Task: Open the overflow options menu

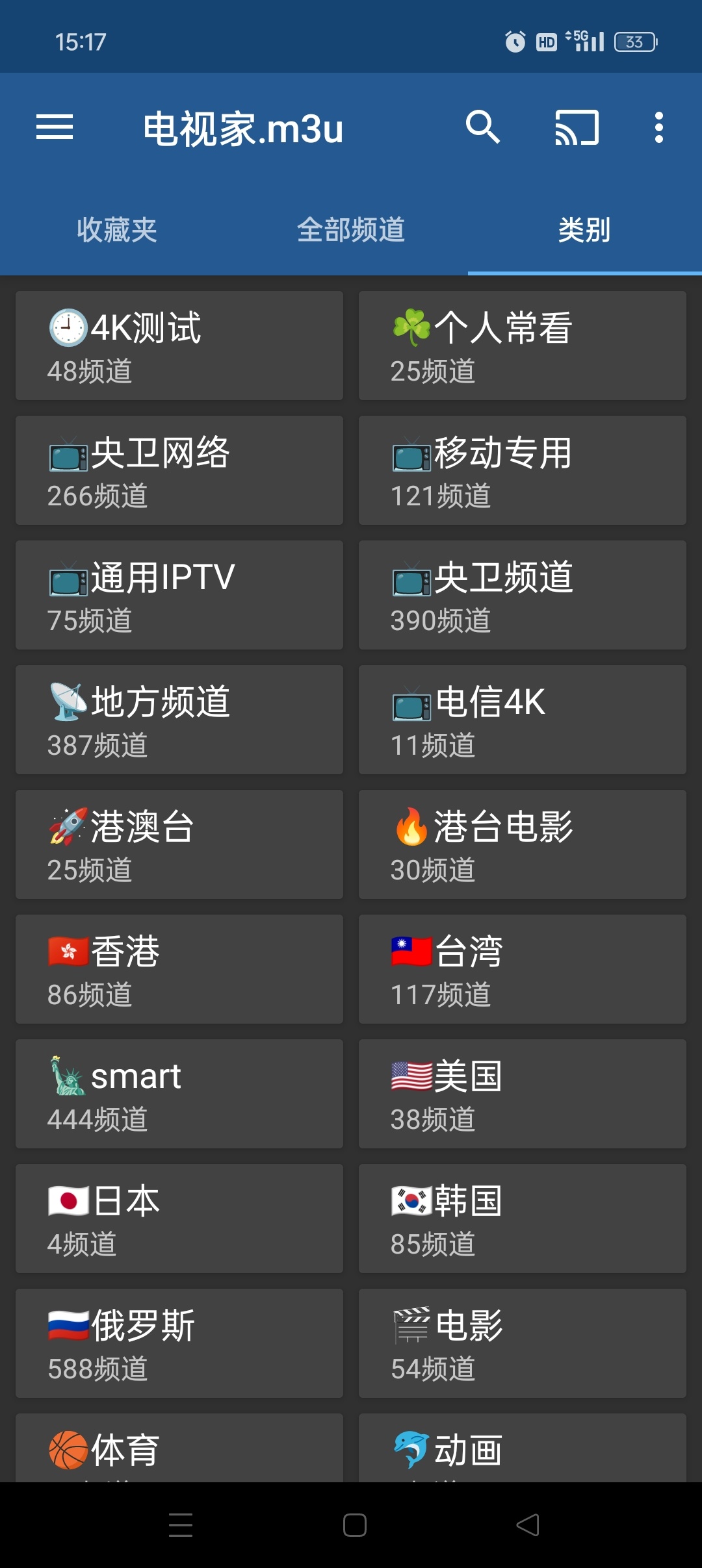Action: tap(658, 128)
